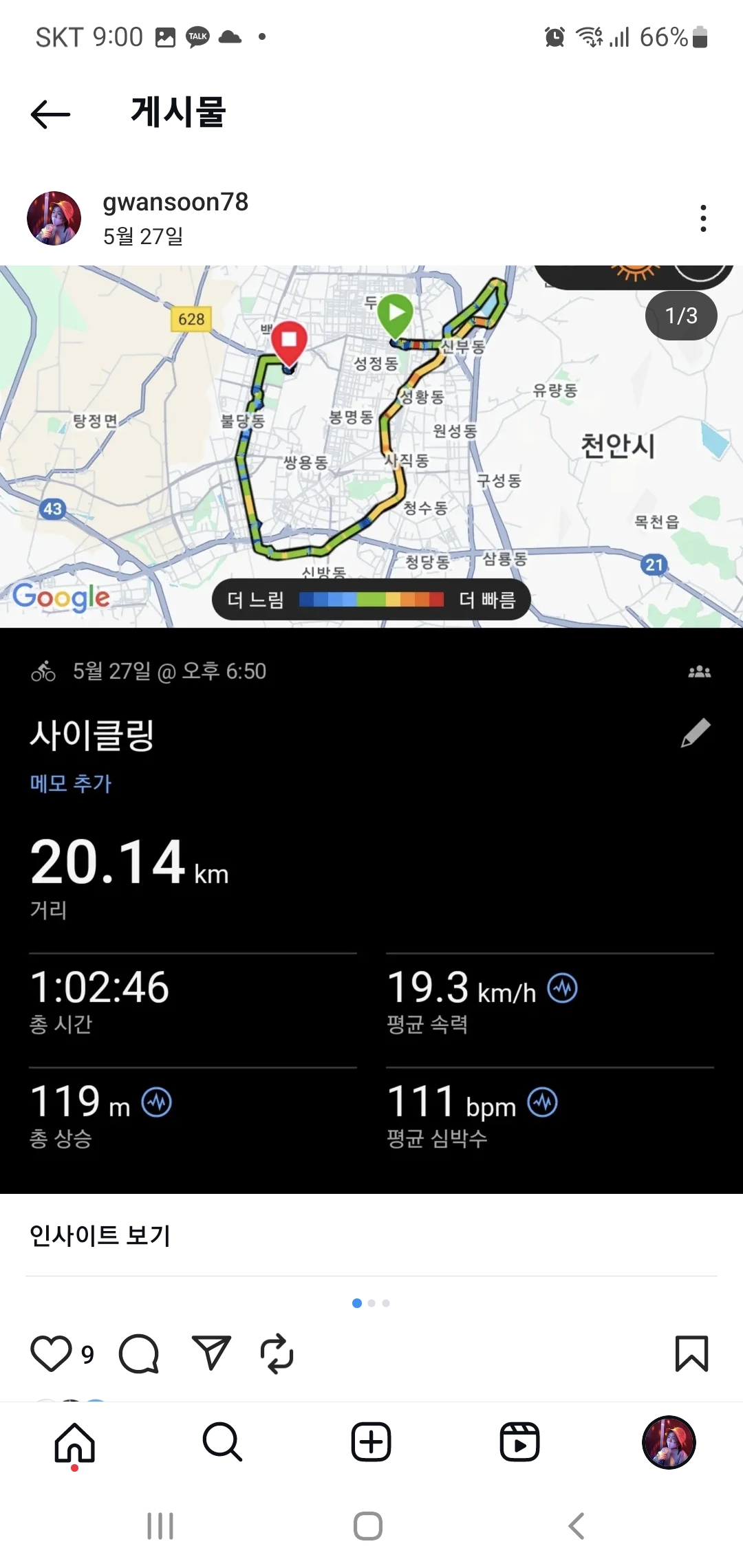View insights via 인사이트 보기

pos(100,1235)
